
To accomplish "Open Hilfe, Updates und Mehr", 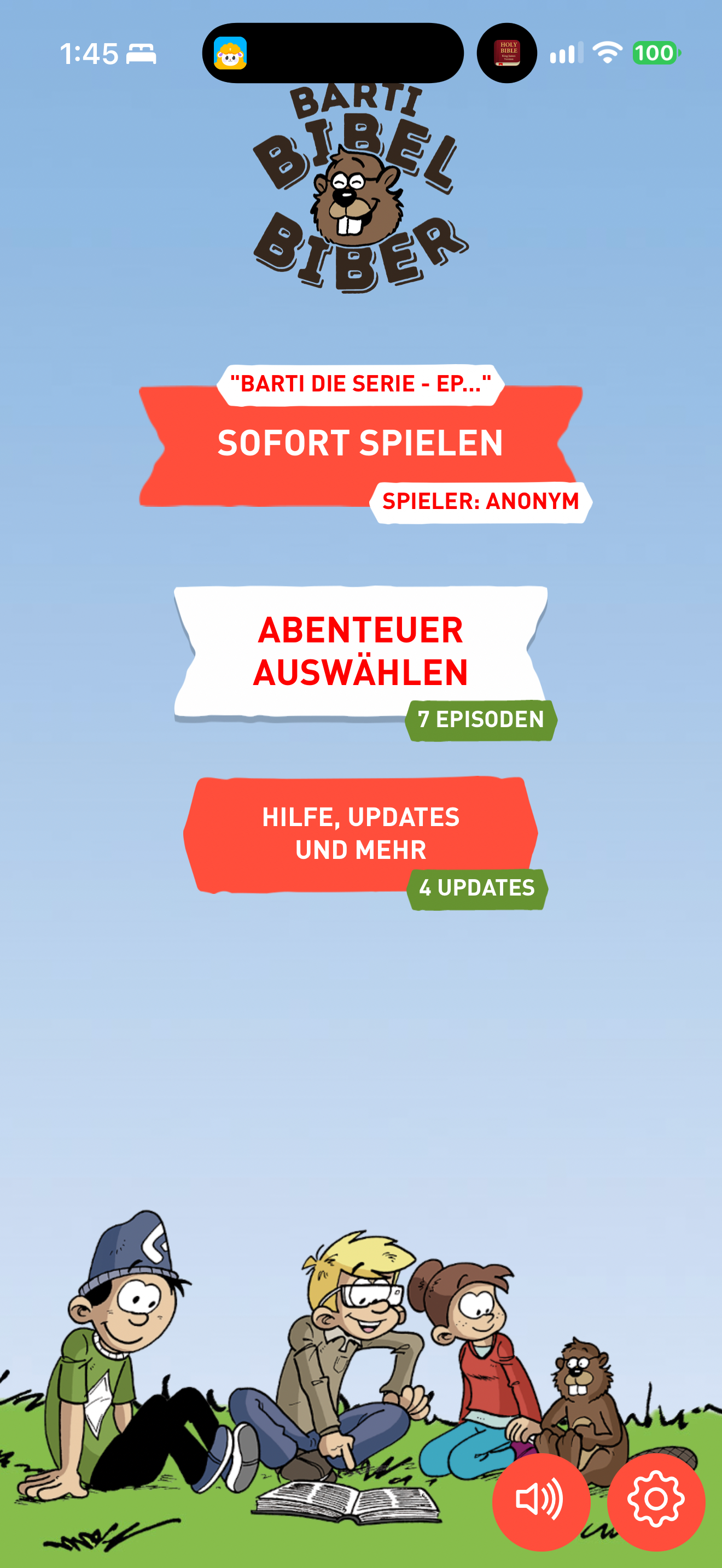I will click(360, 834).
